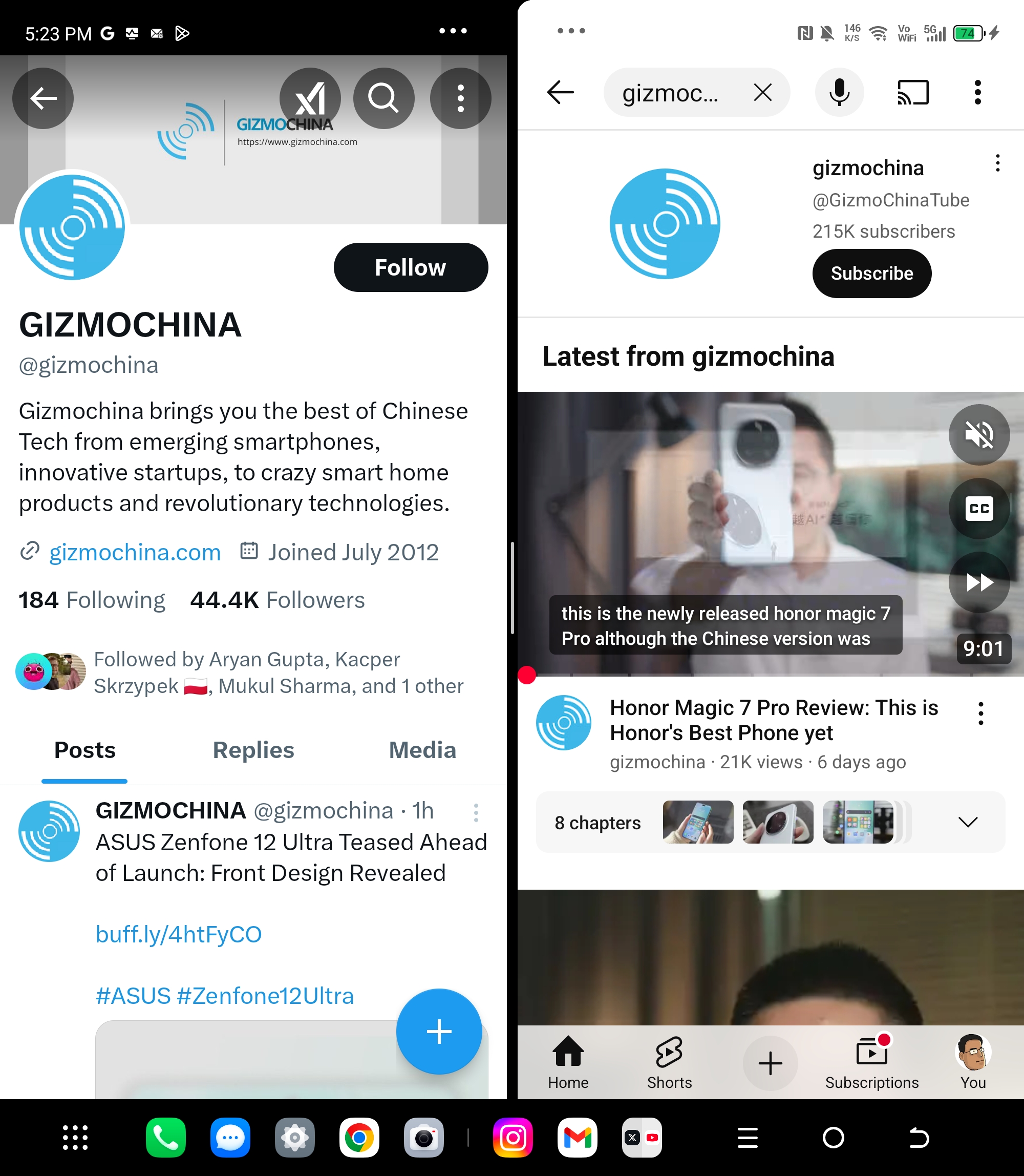
Task: Open the Grok icon on the profile header
Action: pos(310,98)
